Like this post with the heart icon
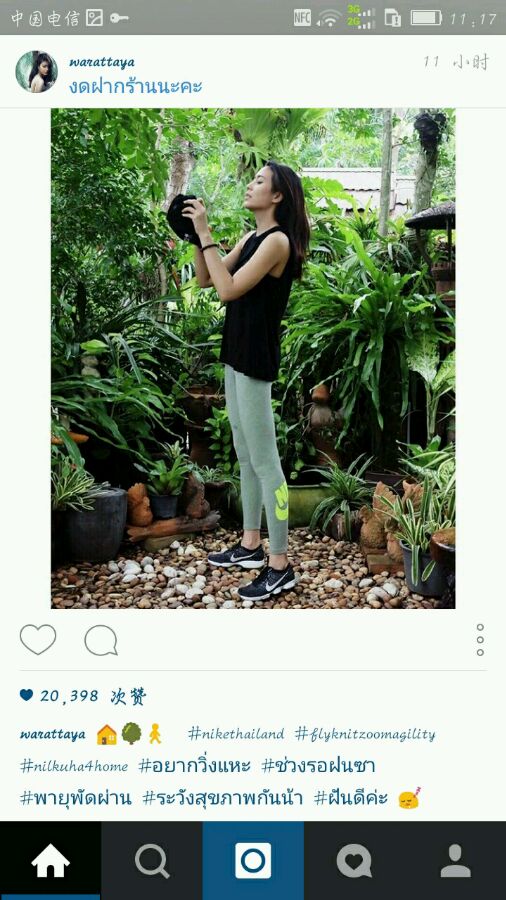The width and height of the screenshot is (506, 900). (38, 639)
